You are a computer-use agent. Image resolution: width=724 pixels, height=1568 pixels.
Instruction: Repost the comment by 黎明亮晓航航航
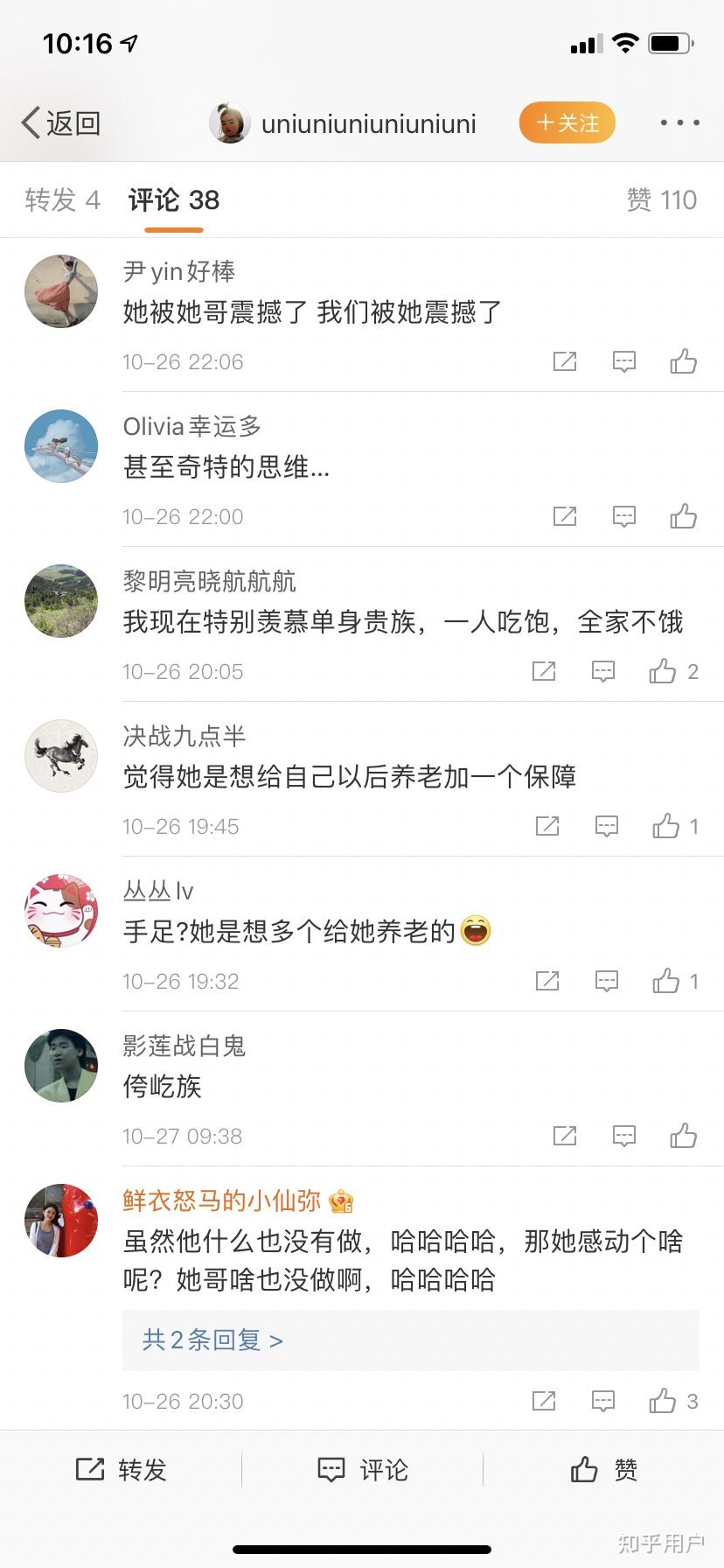tap(544, 671)
